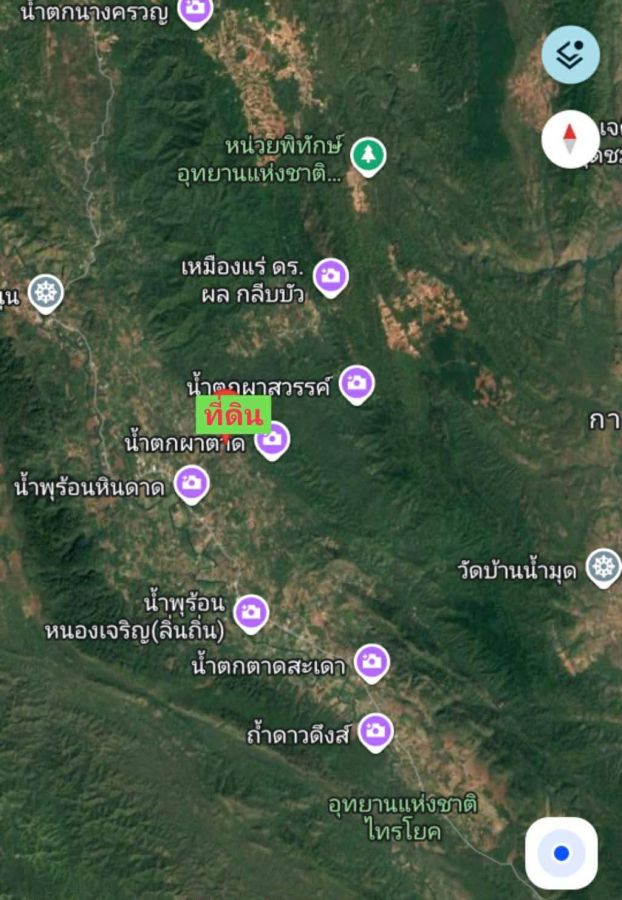The height and width of the screenshot is (900, 622).
Task: Select the น้ำตกผาสวรรค์ marker
Action: (x=357, y=383)
